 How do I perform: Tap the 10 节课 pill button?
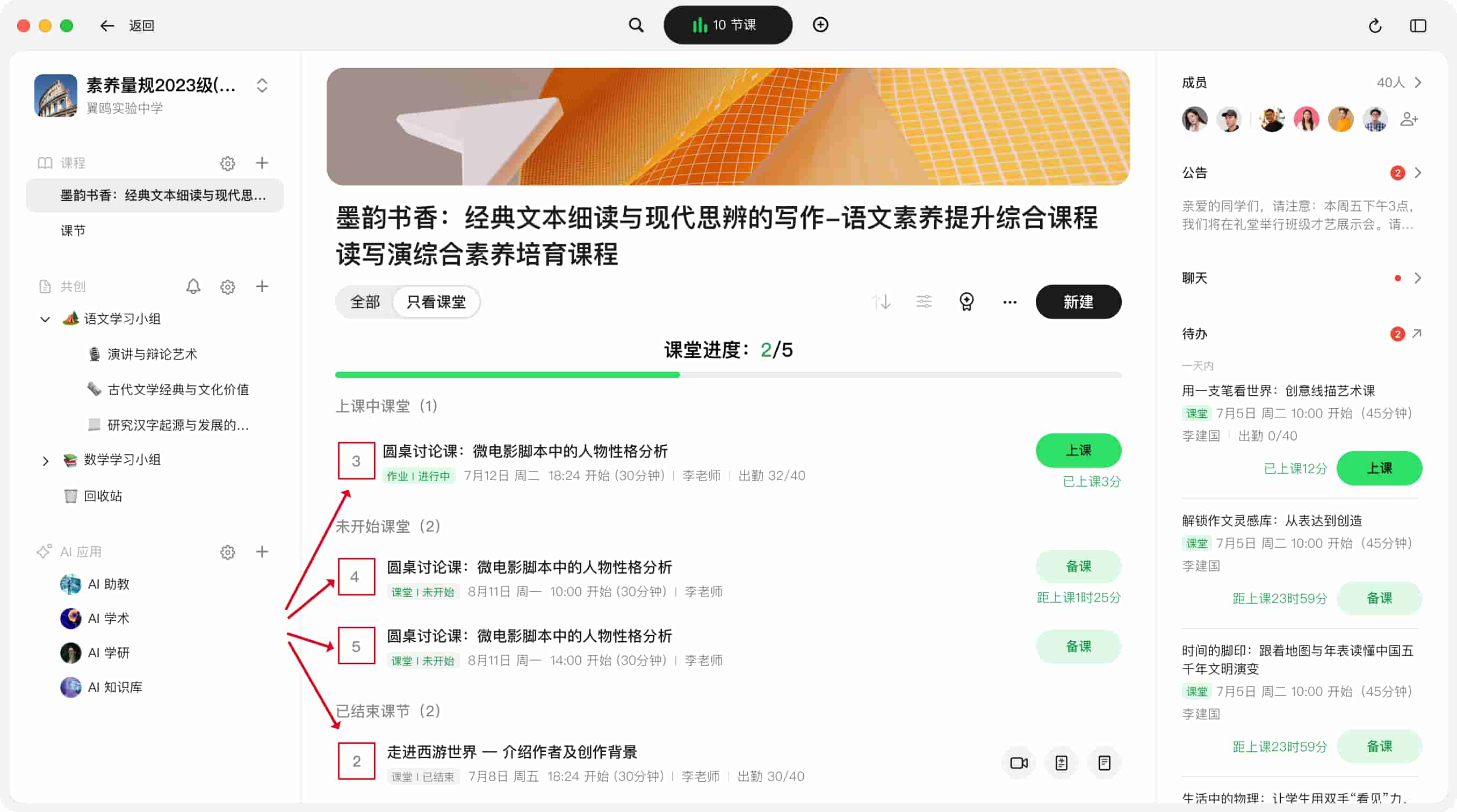pyautogui.click(x=727, y=25)
